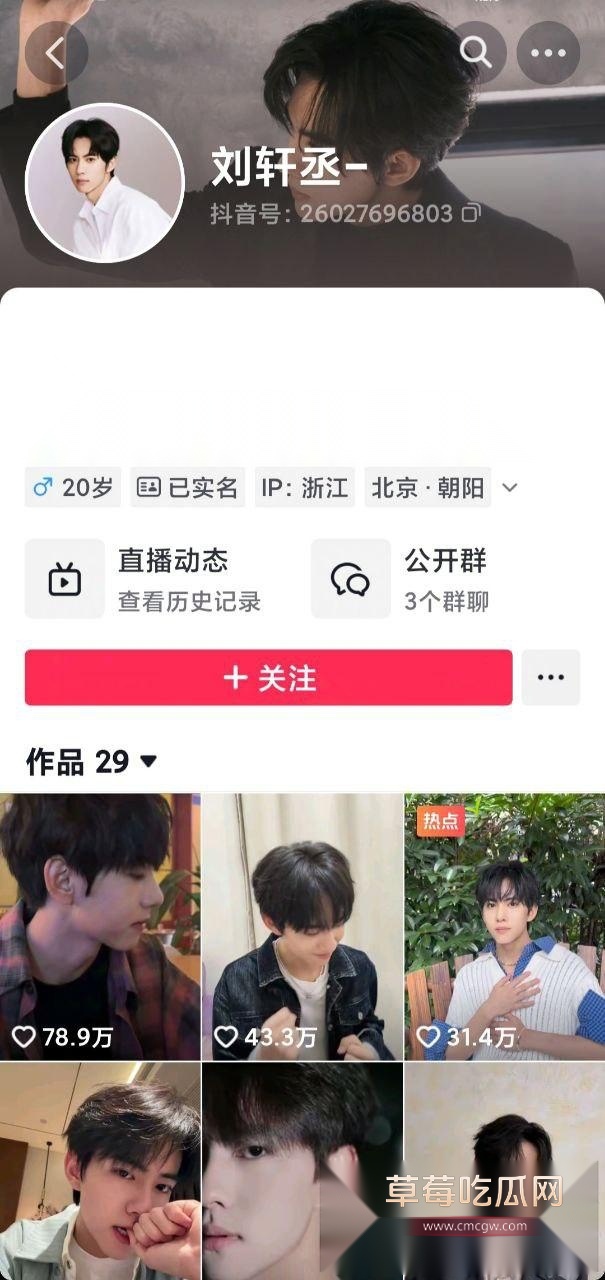Image resolution: width=605 pixels, height=1280 pixels.
Task: Open 公开群 group chats
Action: pos(410,579)
